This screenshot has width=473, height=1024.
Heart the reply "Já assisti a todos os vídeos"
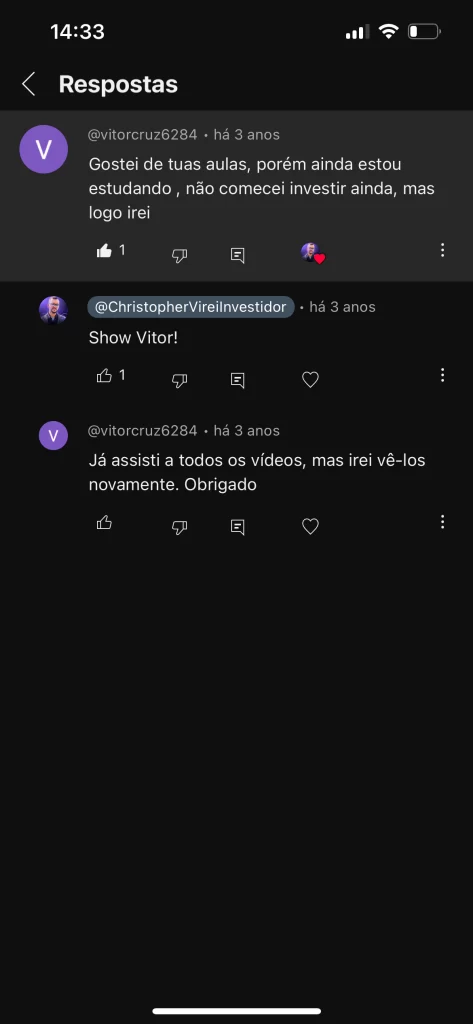click(310, 526)
